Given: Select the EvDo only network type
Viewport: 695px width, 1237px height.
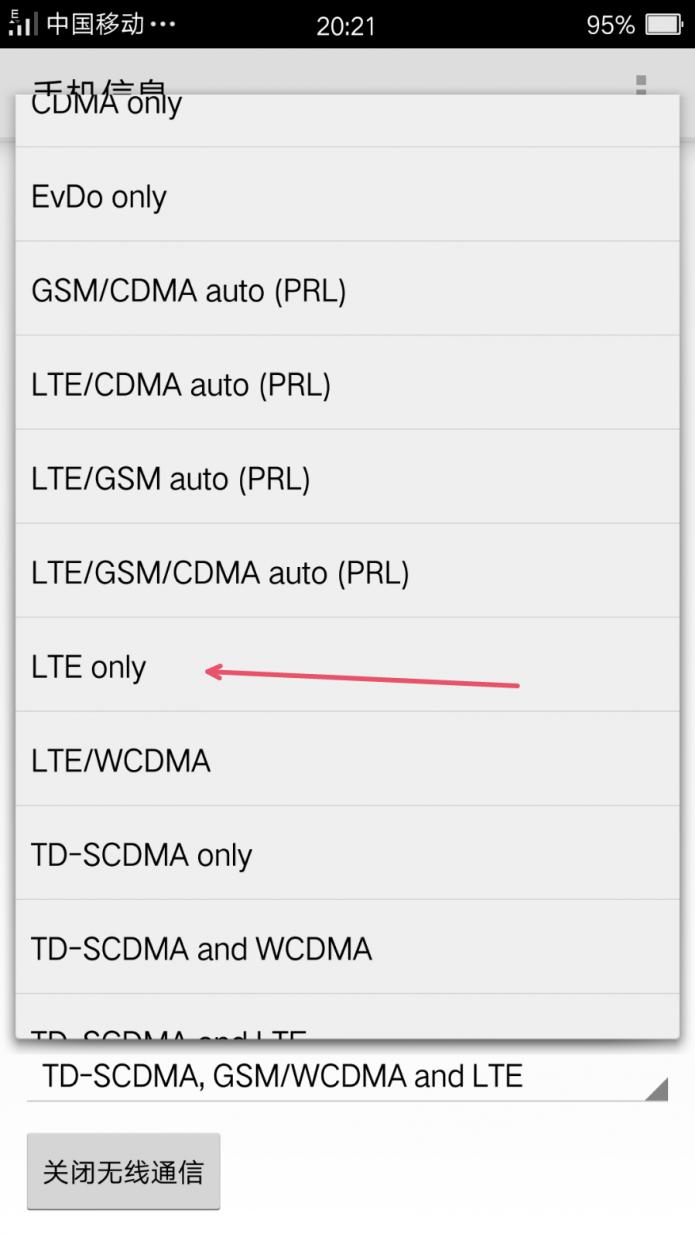Looking at the screenshot, I should 346,197.
